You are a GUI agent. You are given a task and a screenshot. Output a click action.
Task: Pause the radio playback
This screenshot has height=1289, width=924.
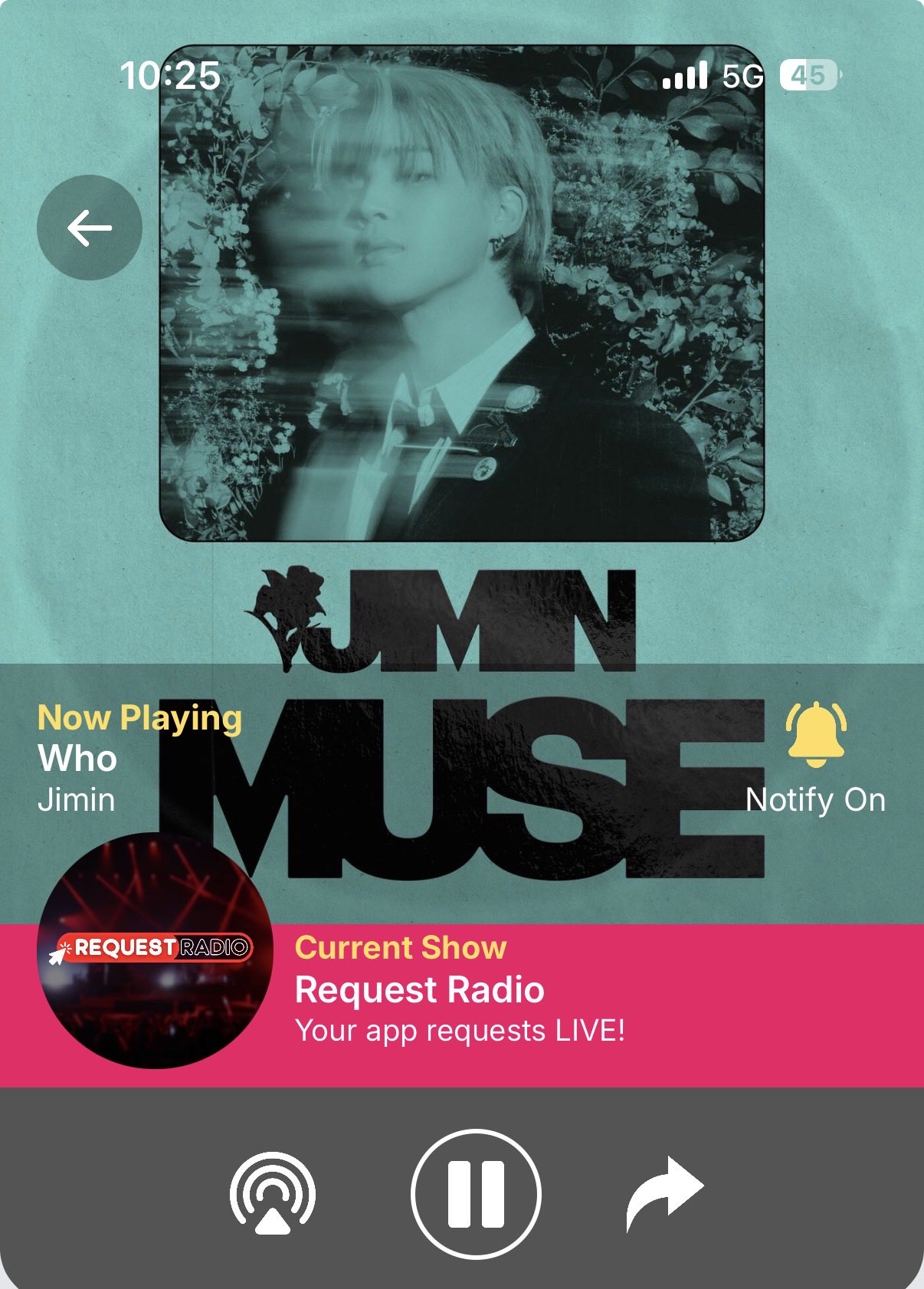pyautogui.click(x=476, y=1194)
